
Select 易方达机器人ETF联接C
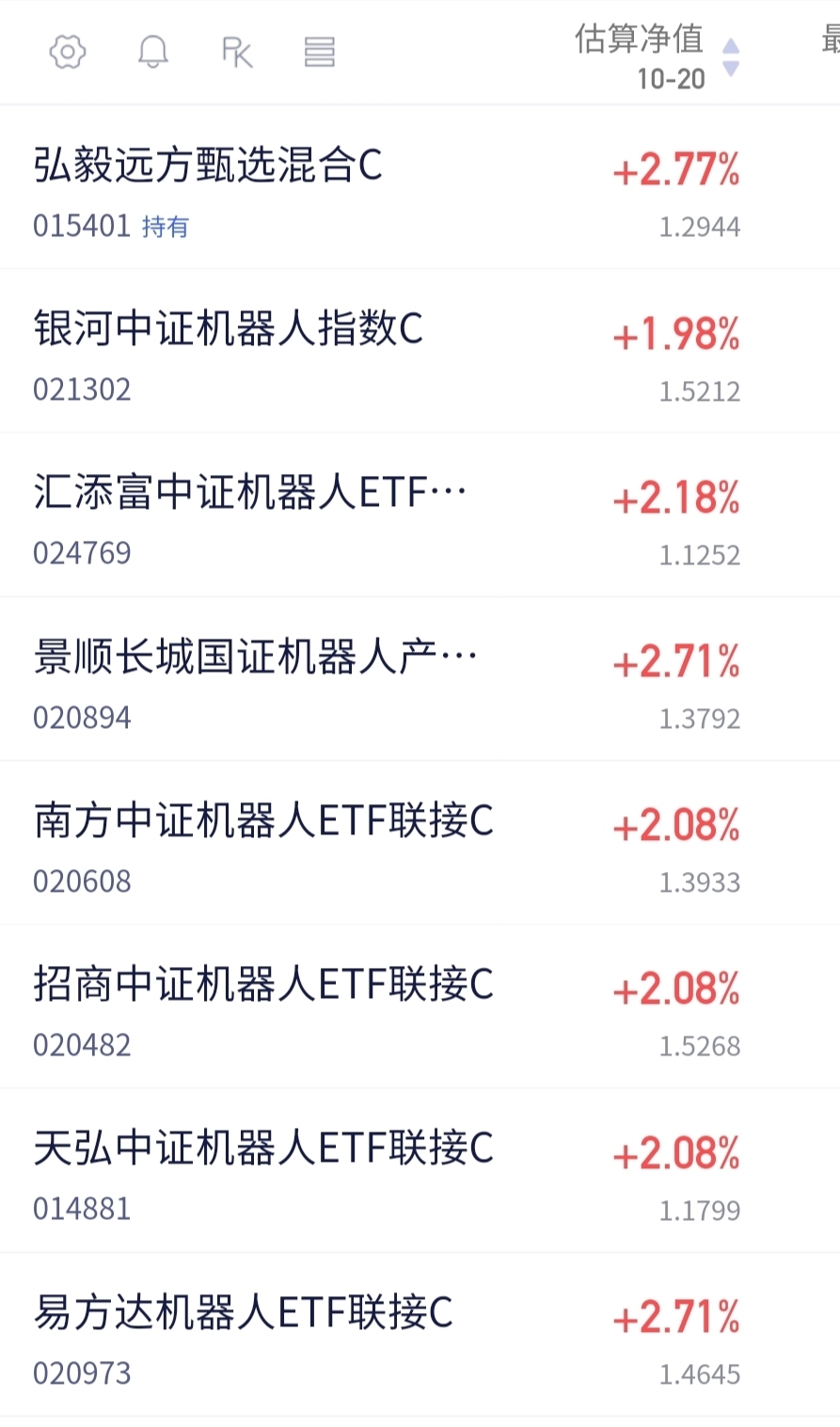[x=244, y=1312]
